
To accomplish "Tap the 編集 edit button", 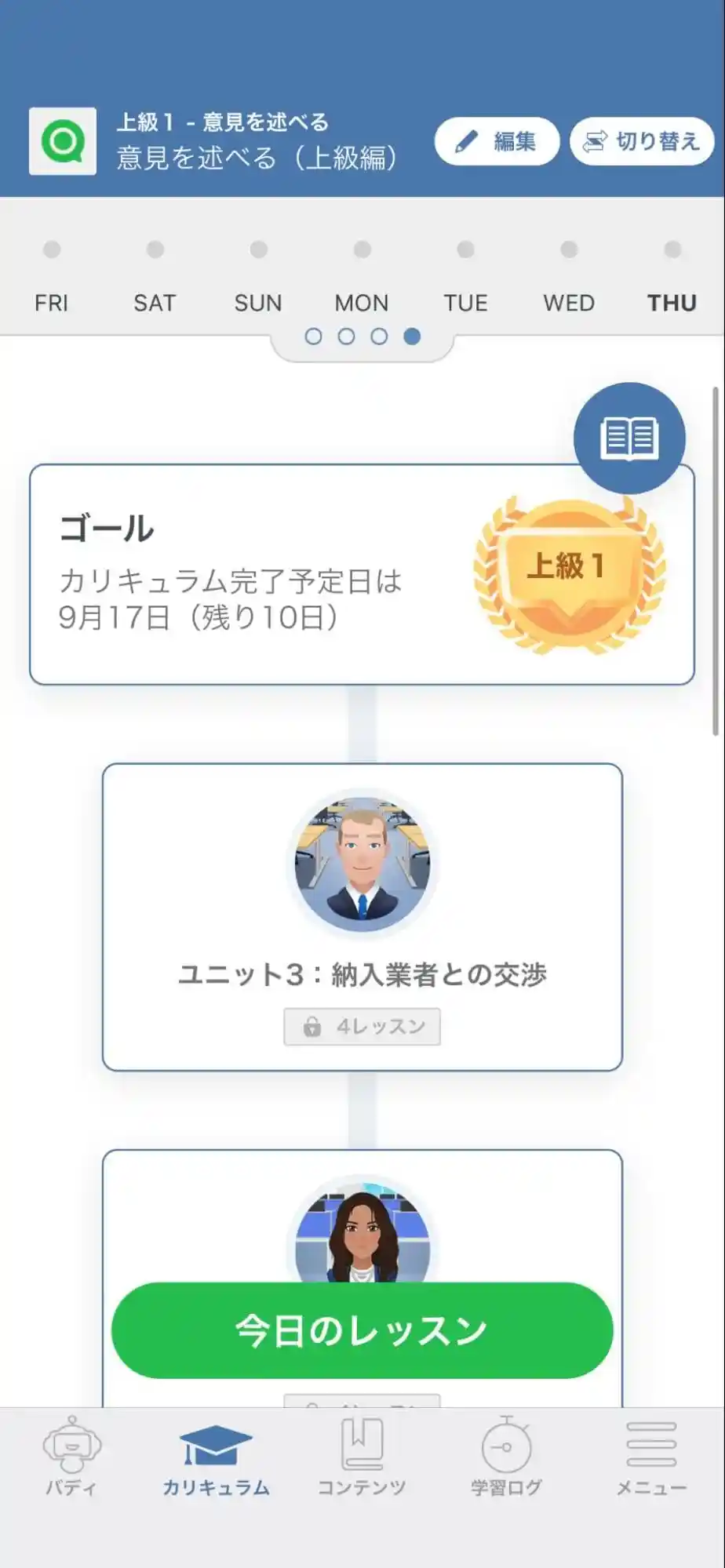I will tap(497, 141).
